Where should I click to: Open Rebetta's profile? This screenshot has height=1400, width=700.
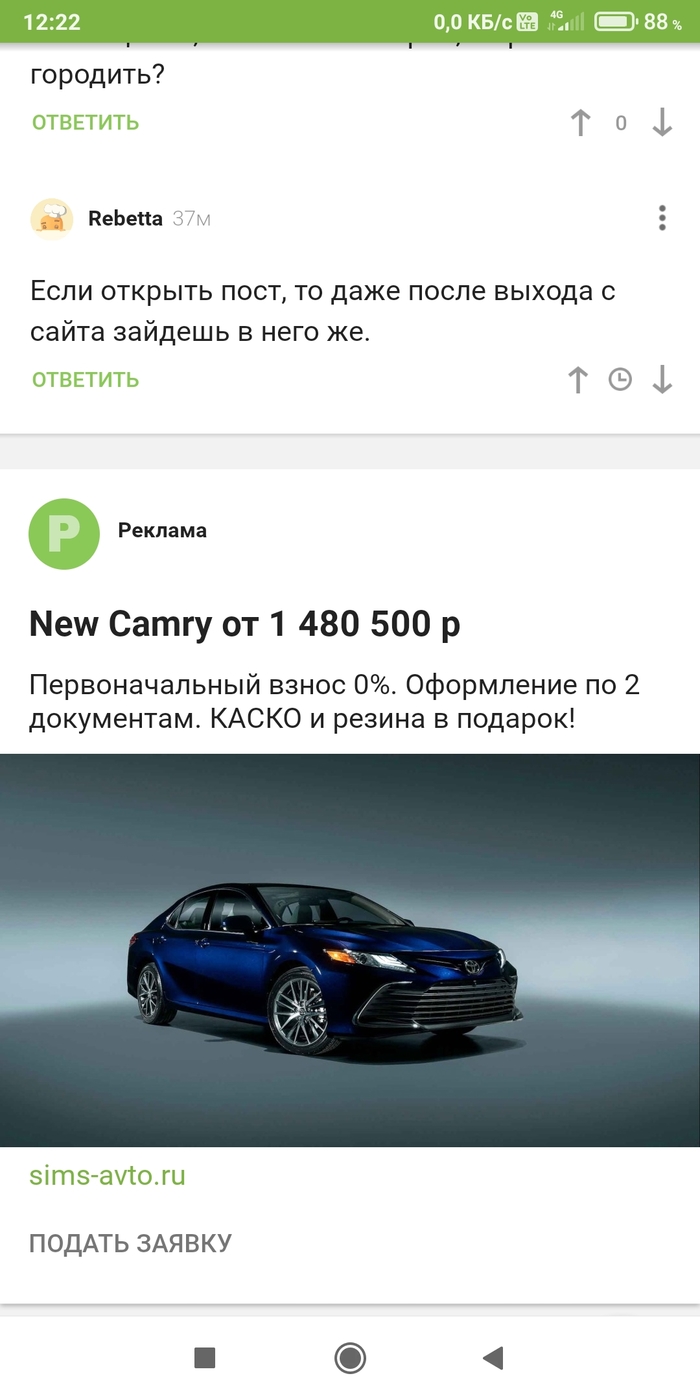124,218
